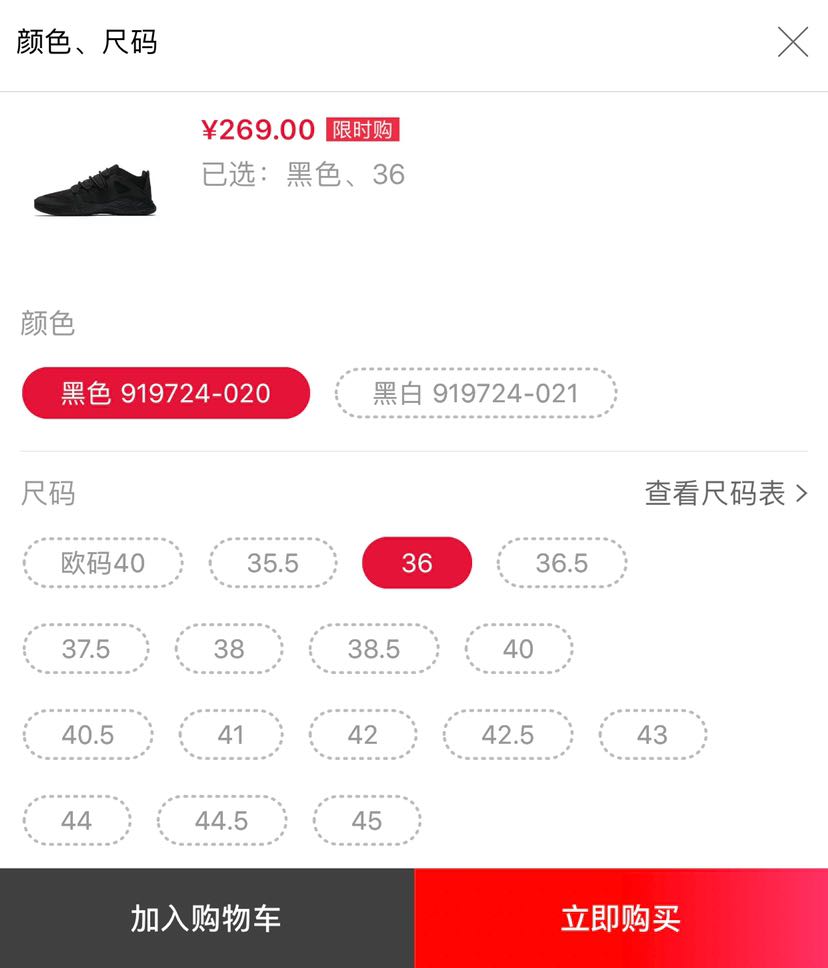Confirm the selected size 36
The width and height of the screenshot is (828, 968).
(416, 563)
